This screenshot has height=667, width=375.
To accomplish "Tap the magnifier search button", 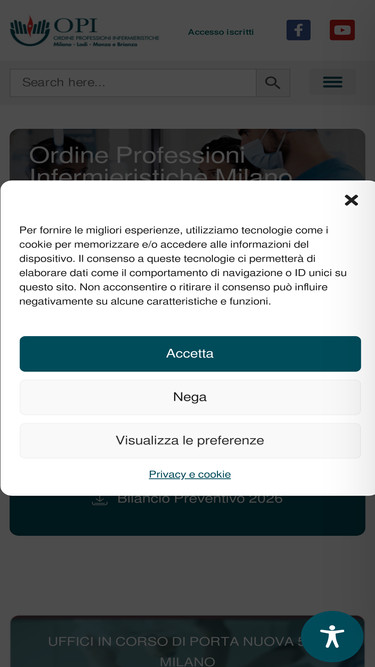I will (273, 83).
